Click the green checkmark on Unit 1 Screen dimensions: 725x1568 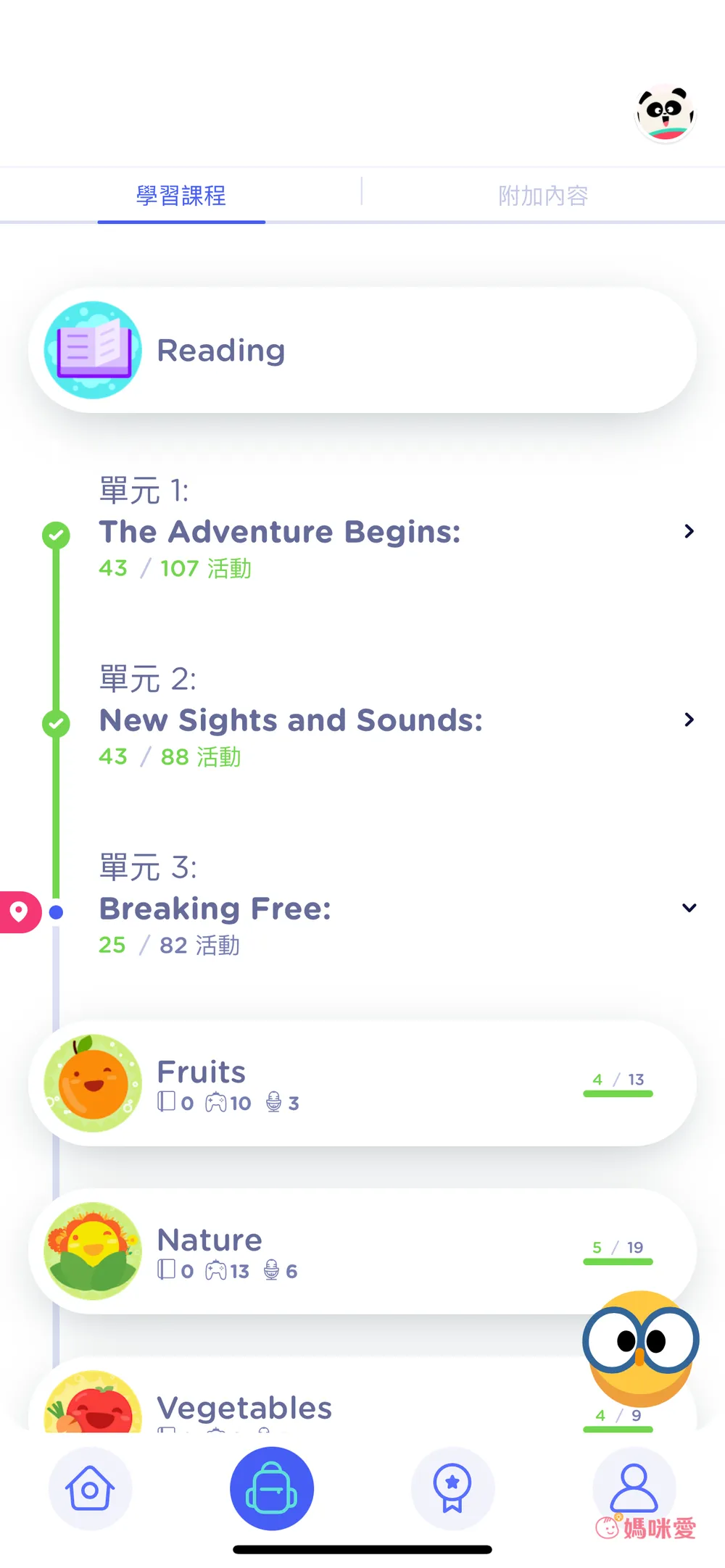pyautogui.click(x=57, y=535)
